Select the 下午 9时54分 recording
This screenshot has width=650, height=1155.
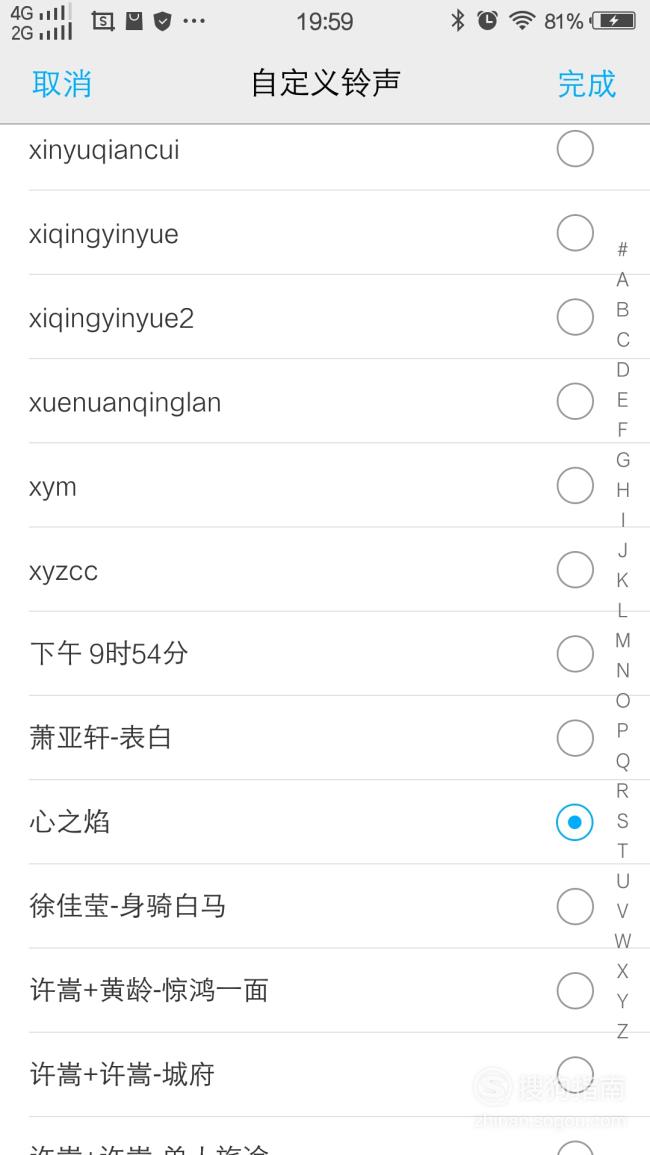click(x=325, y=653)
